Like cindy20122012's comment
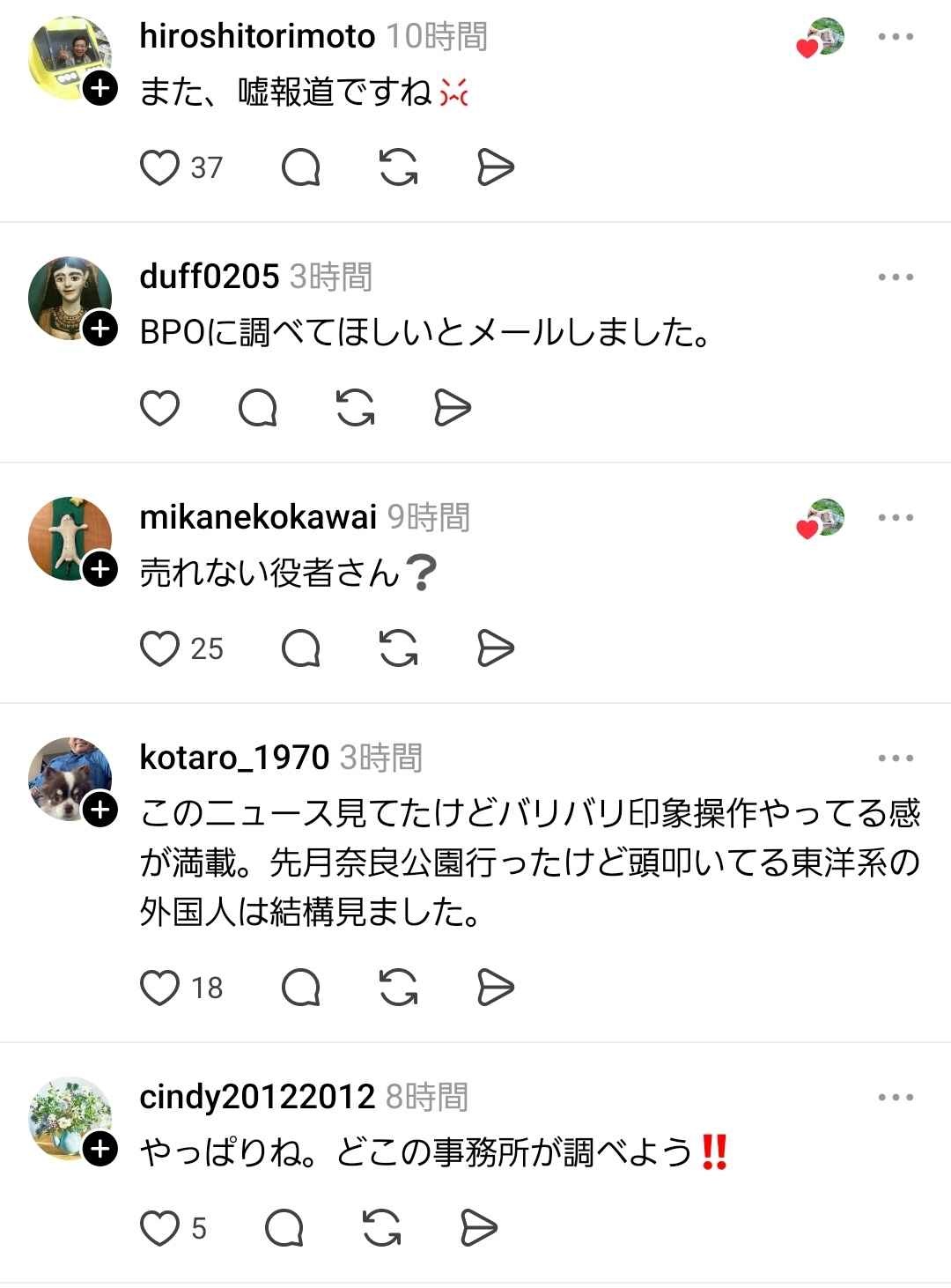Image resolution: width=951 pixels, height=1288 pixels. [160, 1228]
